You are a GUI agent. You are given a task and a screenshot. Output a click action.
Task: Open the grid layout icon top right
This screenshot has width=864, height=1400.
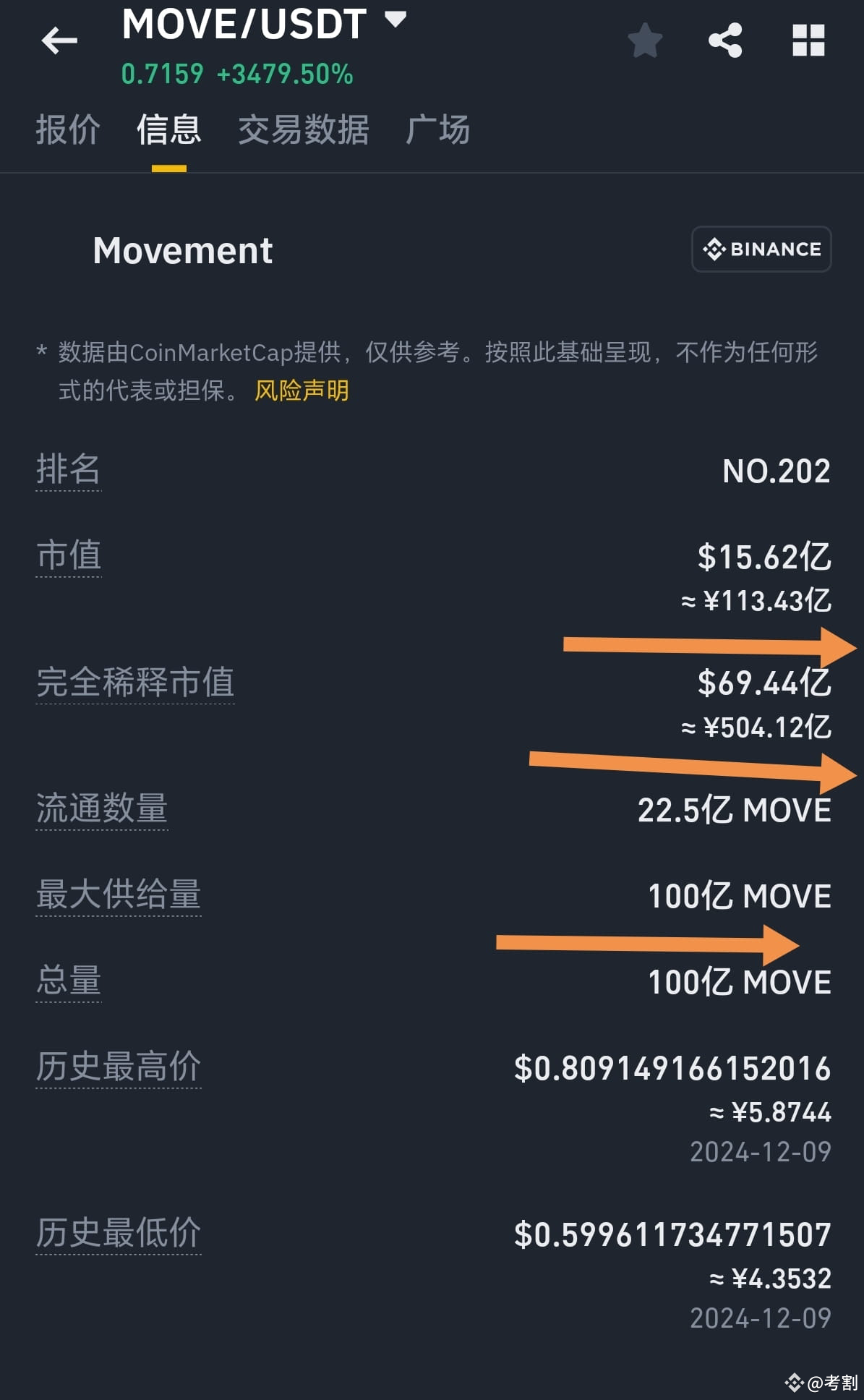coord(808,40)
